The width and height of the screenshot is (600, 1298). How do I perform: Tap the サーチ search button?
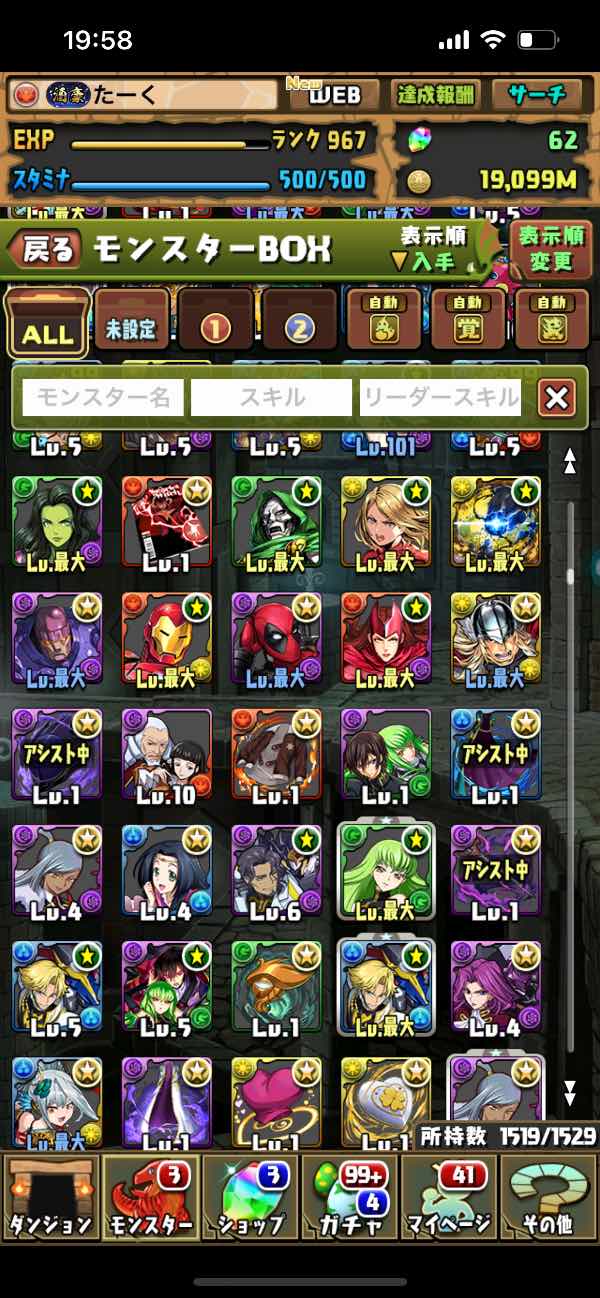pyautogui.click(x=537, y=95)
